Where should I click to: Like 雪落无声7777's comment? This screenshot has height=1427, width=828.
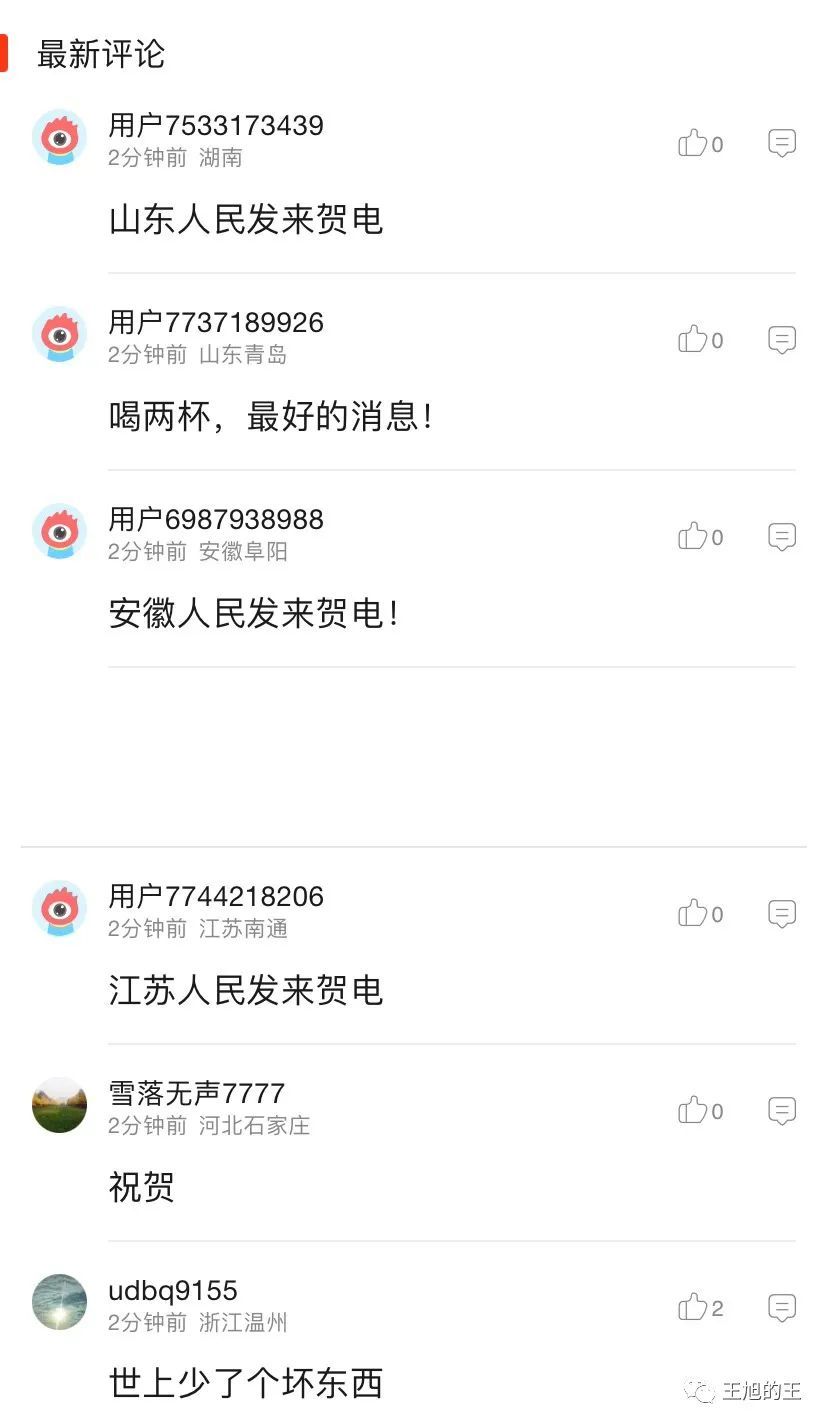(693, 1110)
